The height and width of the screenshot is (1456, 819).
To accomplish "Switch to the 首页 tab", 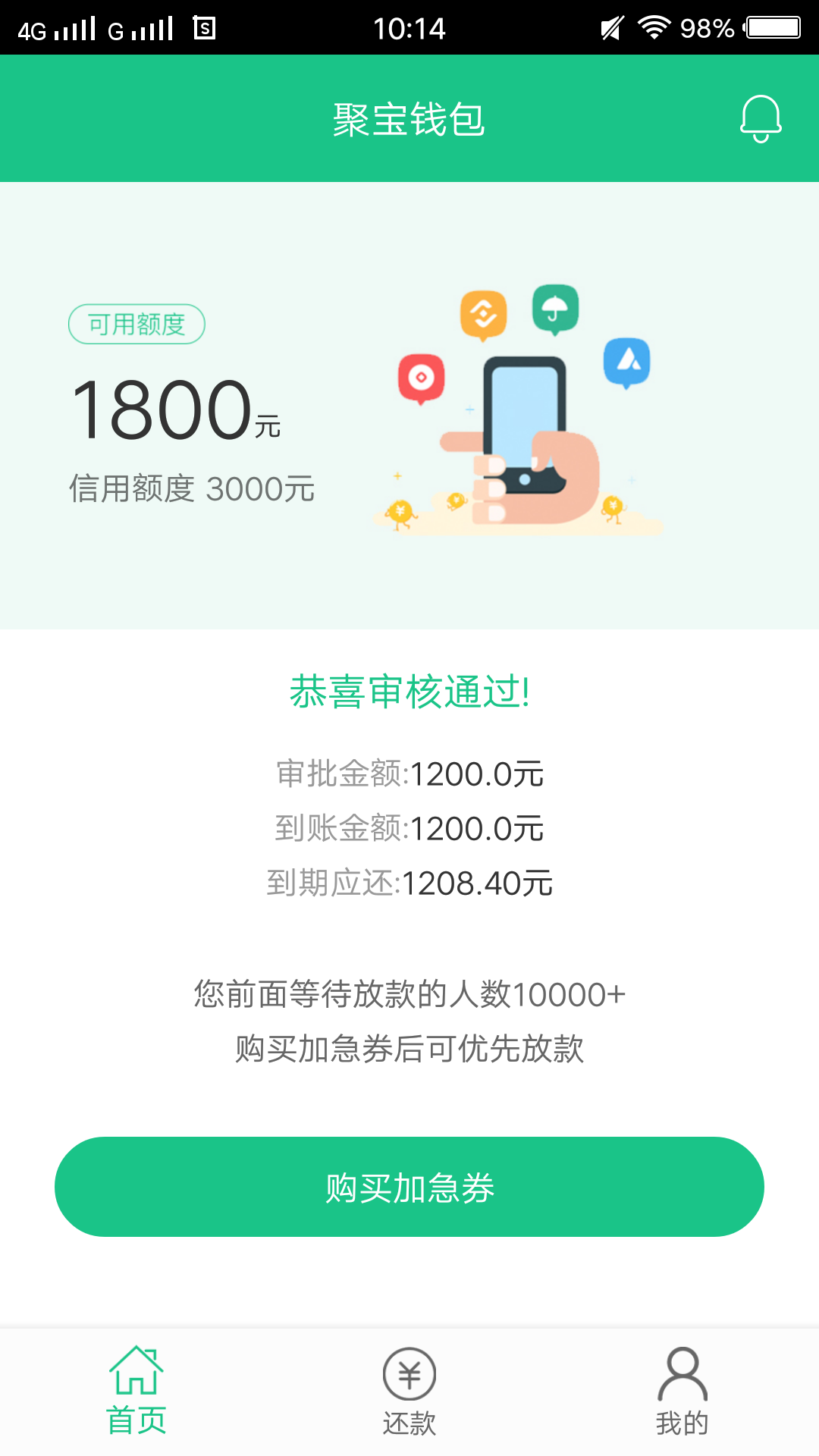I will [136, 1392].
